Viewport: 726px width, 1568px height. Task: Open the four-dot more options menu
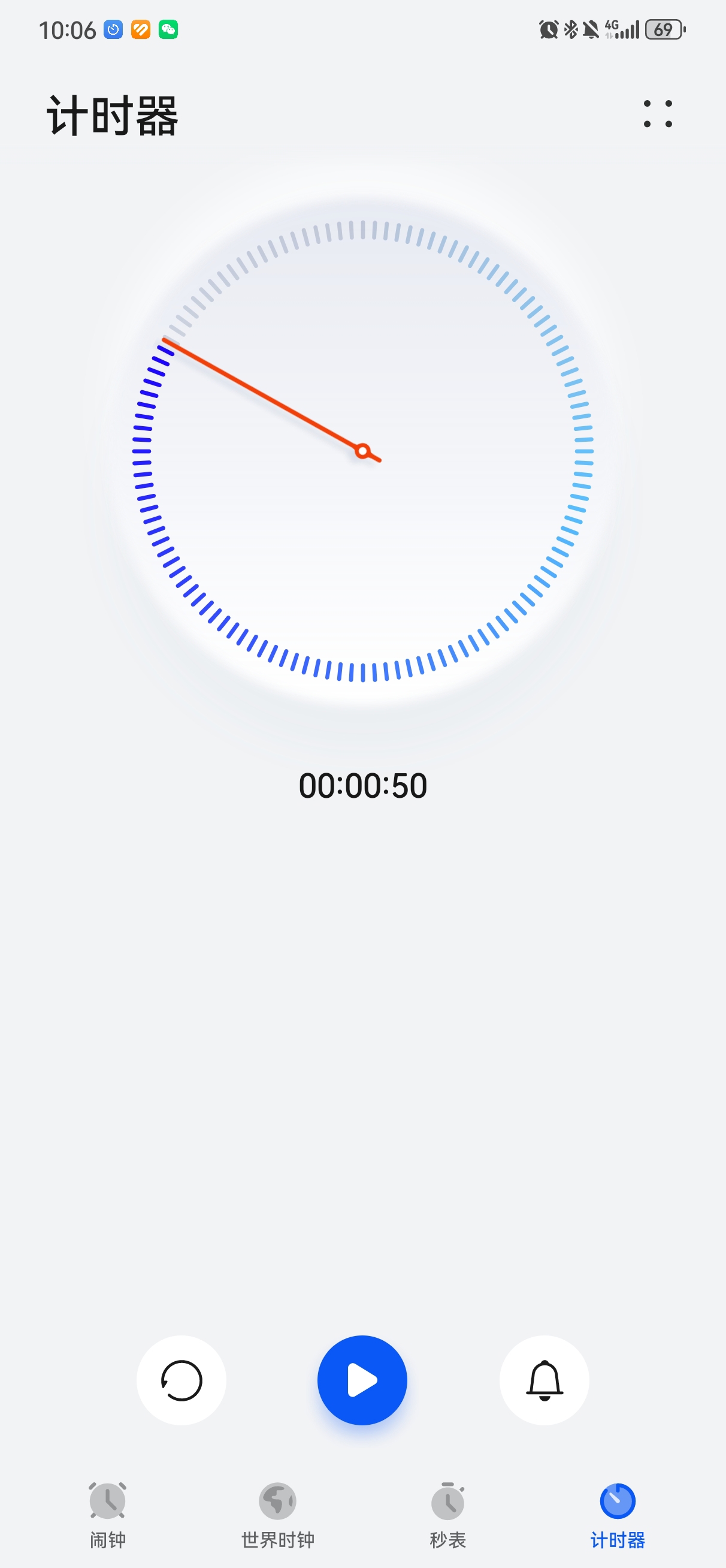click(x=658, y=114)
